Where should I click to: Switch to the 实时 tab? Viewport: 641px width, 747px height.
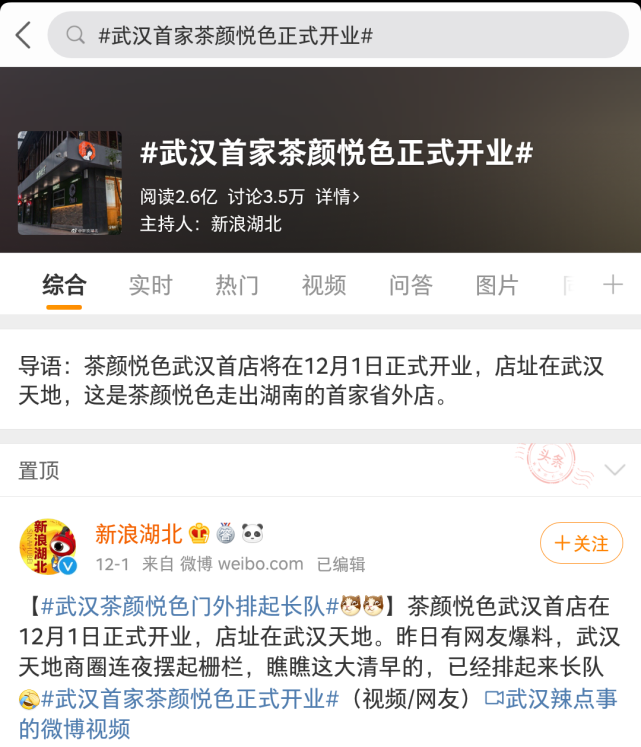pyautogui.click(x=151, y=285)
